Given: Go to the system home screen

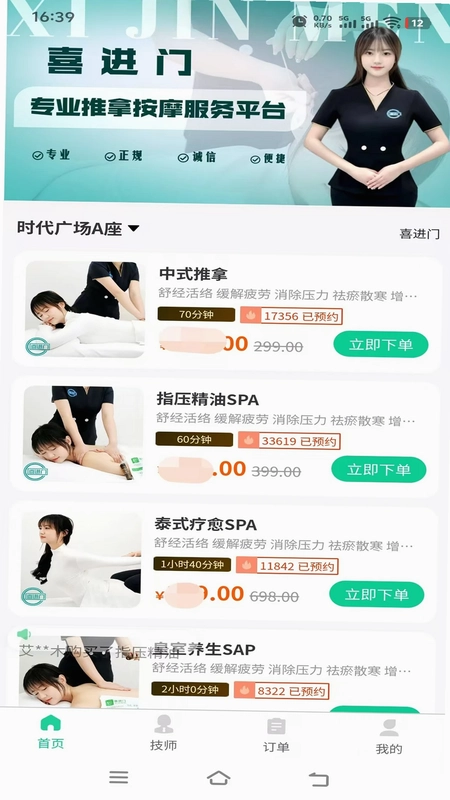Looking at the screenshot, I should click(x=218, y=778).
